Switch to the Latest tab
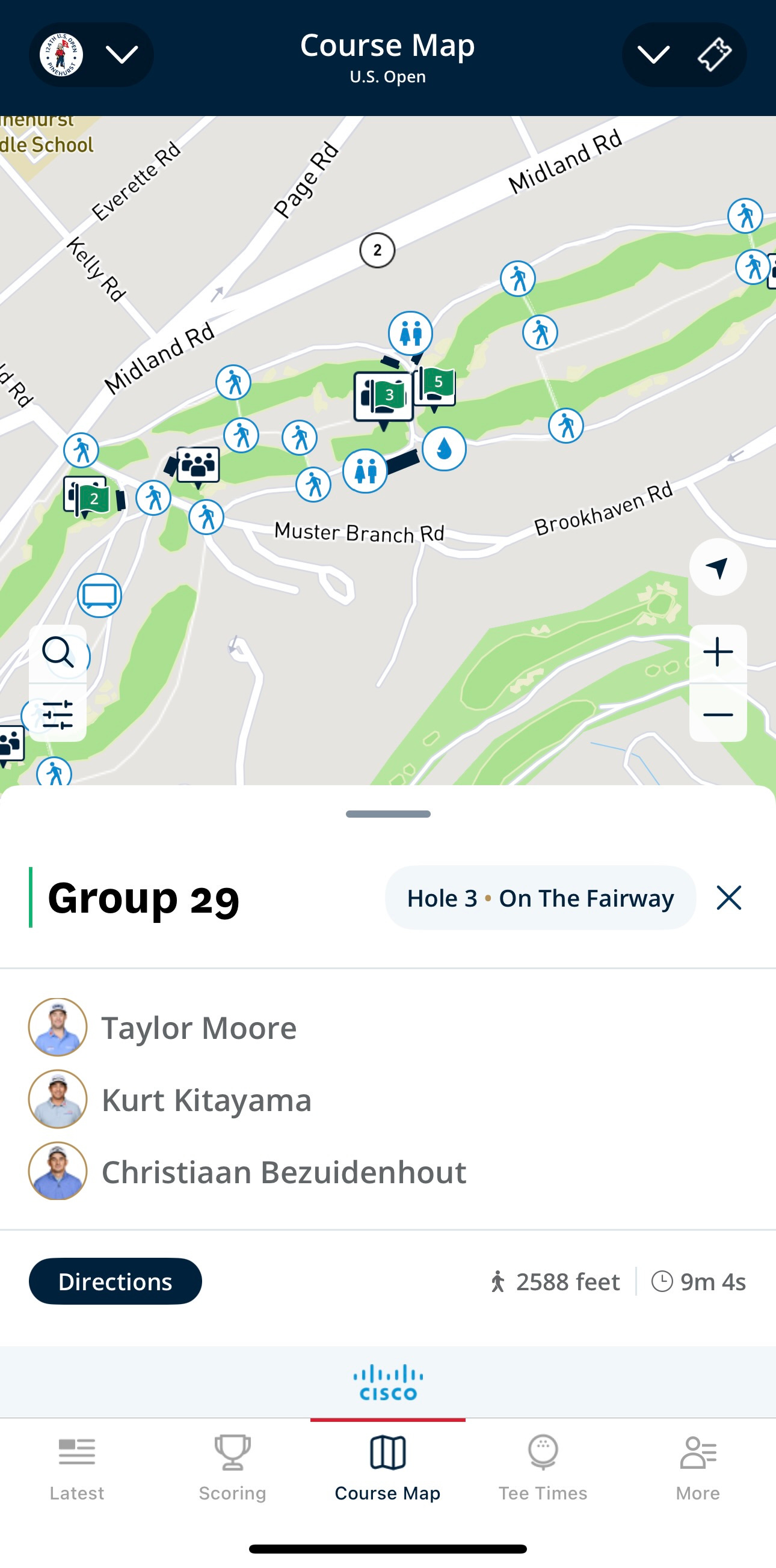This screenshot has height=1568, width=776. click(x=77, y=1467)
